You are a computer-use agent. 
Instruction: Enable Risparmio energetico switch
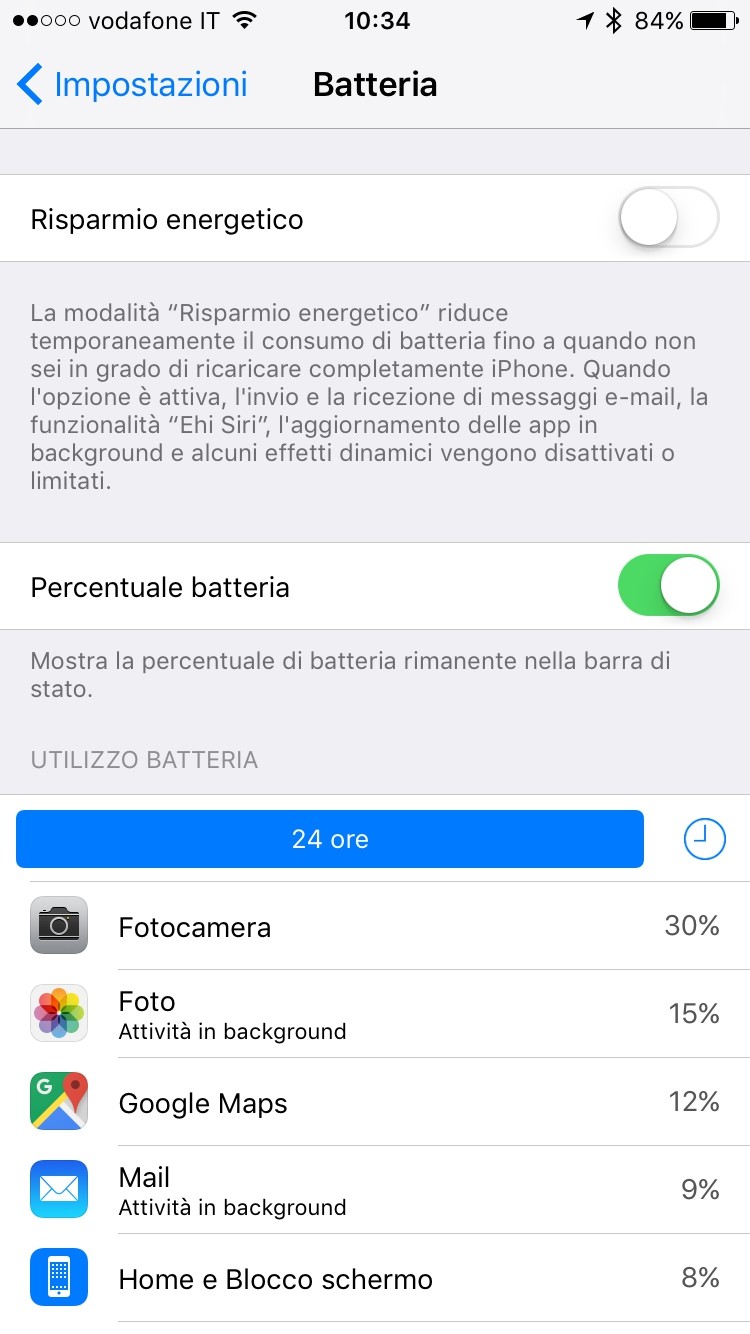(x=669, y=217)
